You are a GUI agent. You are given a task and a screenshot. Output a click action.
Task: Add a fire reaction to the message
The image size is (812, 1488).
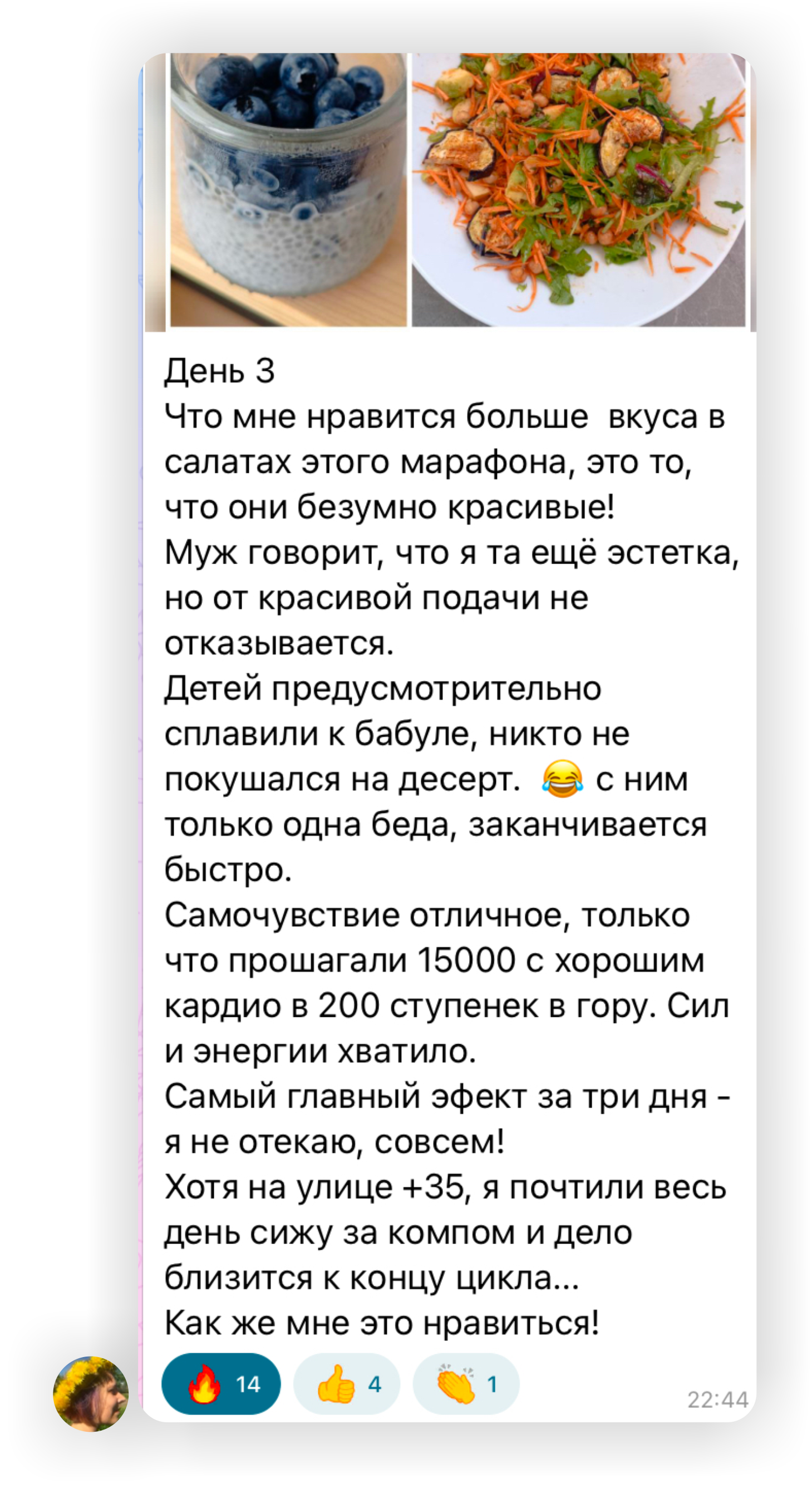pos(220,1384)
